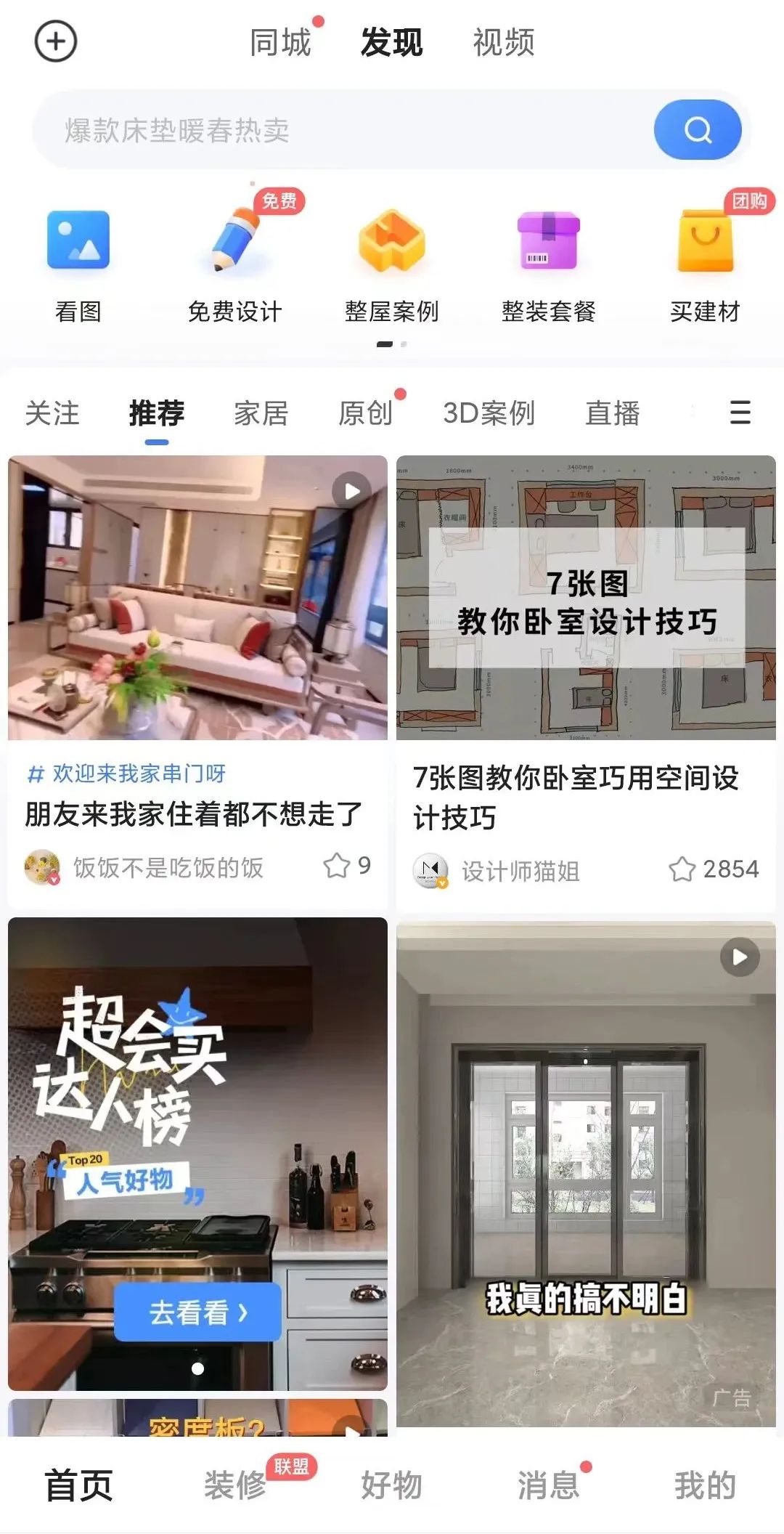Select the 关注 feed tab

[x=52, y=413]
